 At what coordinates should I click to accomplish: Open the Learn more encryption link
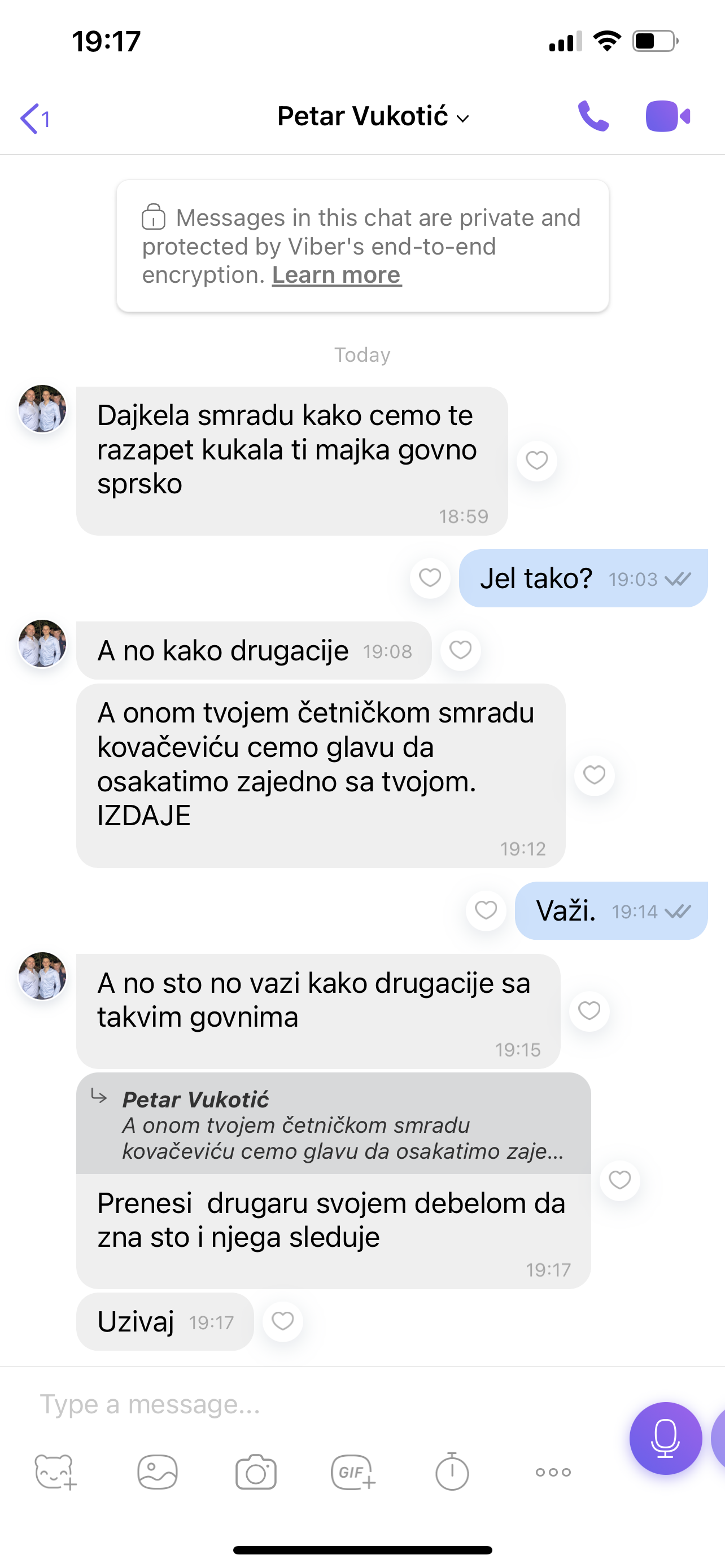tap(337, 275)
